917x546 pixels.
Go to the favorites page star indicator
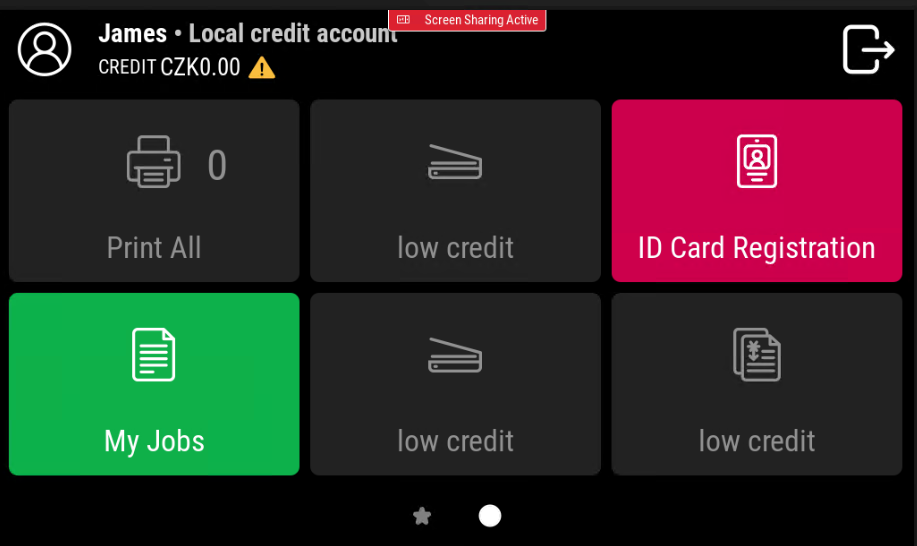[x=422, y=516]
